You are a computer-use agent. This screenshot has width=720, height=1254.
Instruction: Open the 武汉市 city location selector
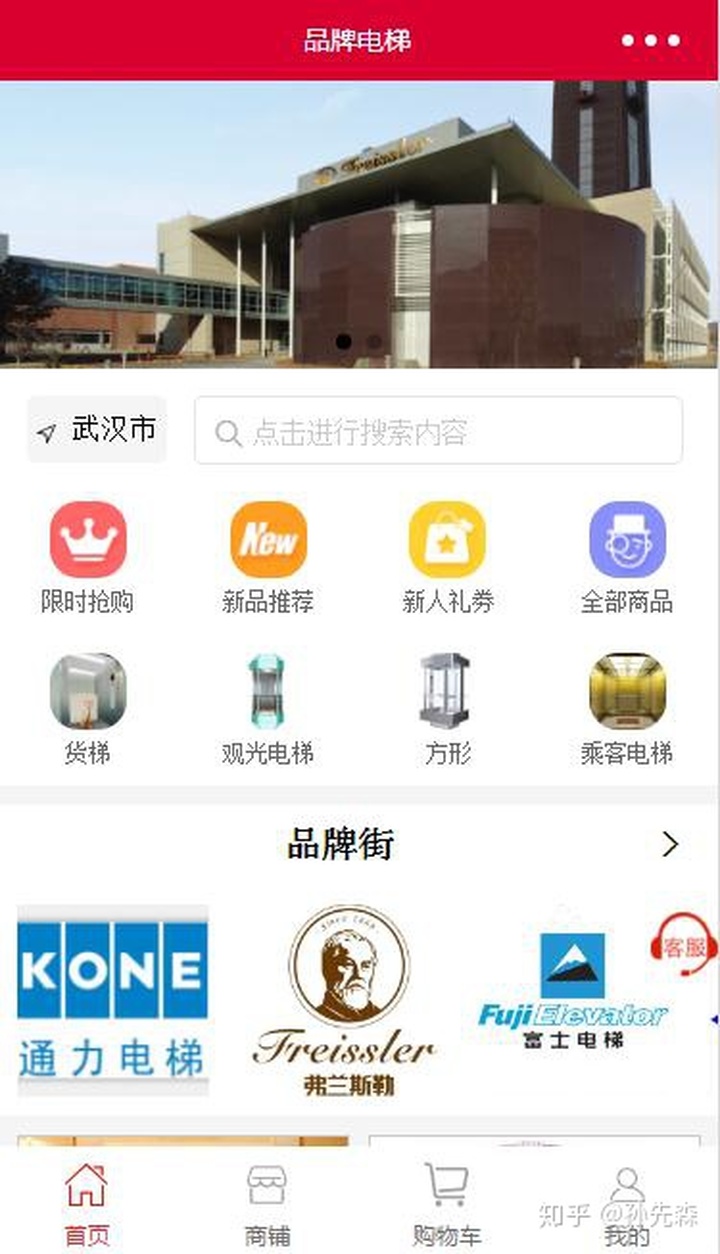[96, 429]
